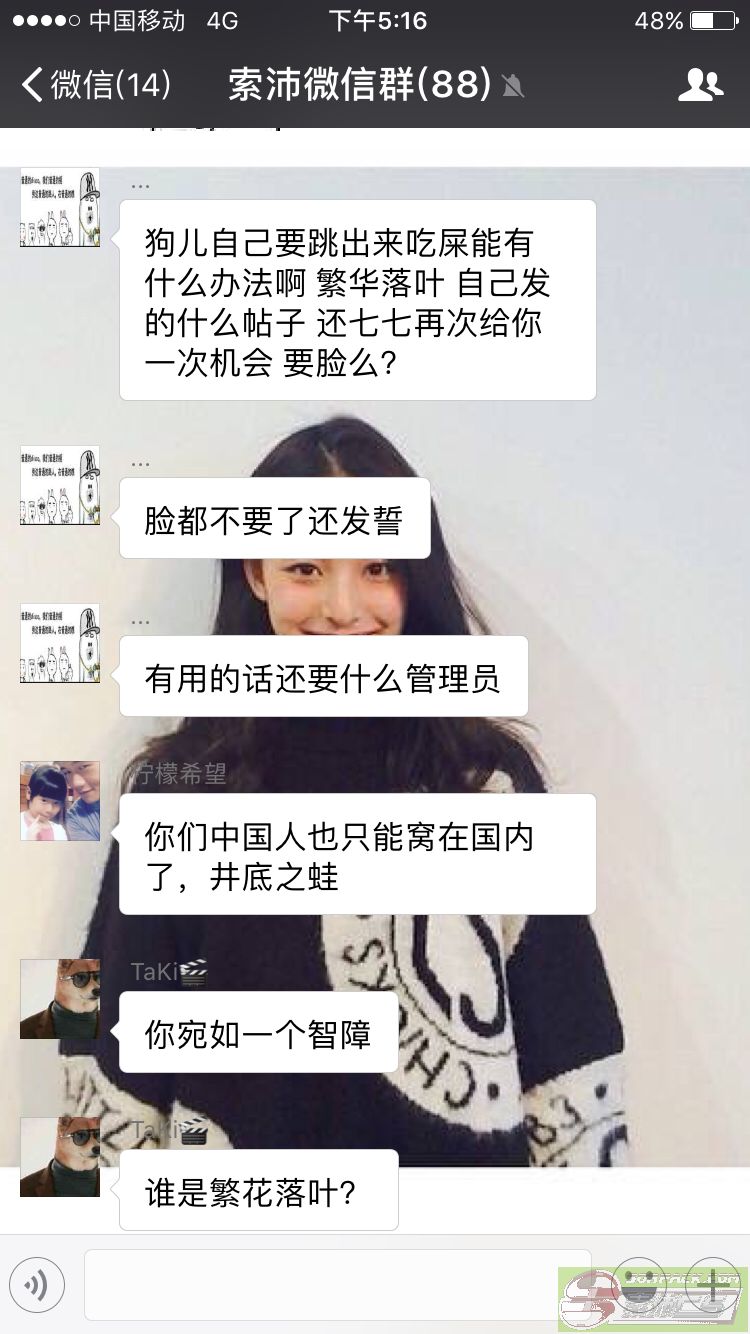Open the plus attachments menu
This screenshot has height=1334, width=750.
pyautogui.click(x=712, y=1284)
